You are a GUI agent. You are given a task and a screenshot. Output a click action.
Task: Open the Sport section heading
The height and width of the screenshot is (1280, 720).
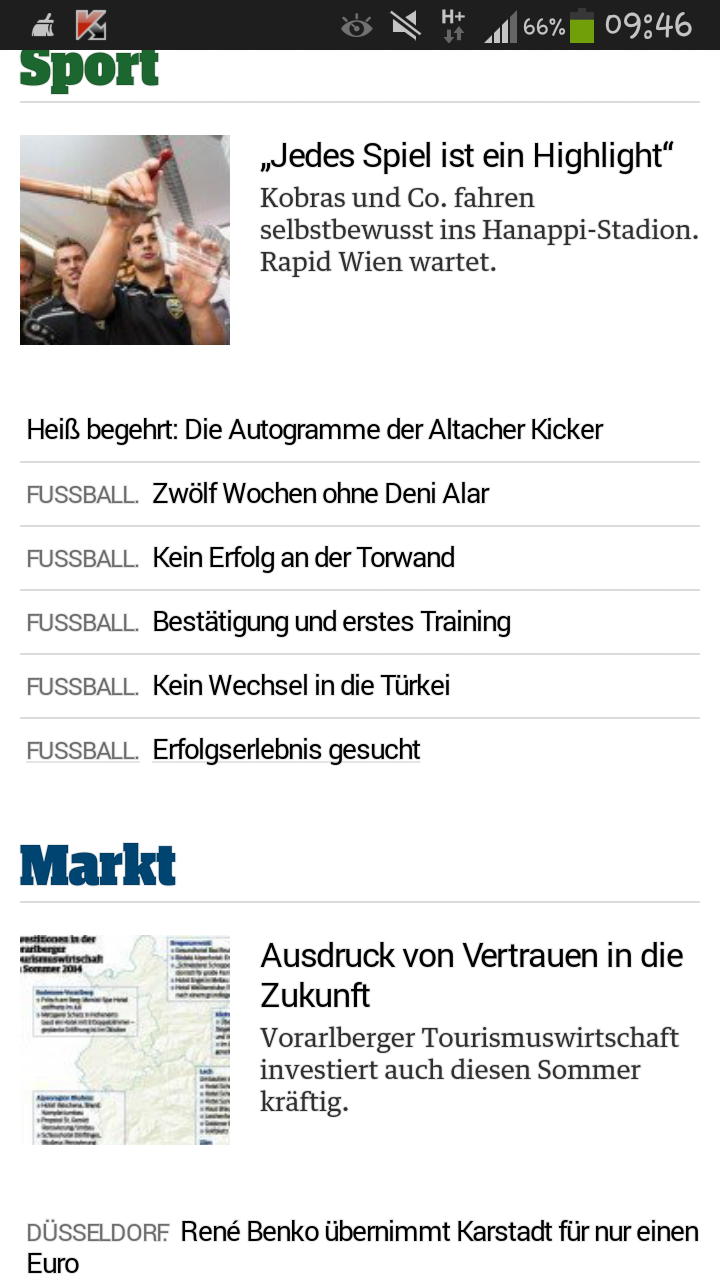pyautogui.click(x=89, y=70)
